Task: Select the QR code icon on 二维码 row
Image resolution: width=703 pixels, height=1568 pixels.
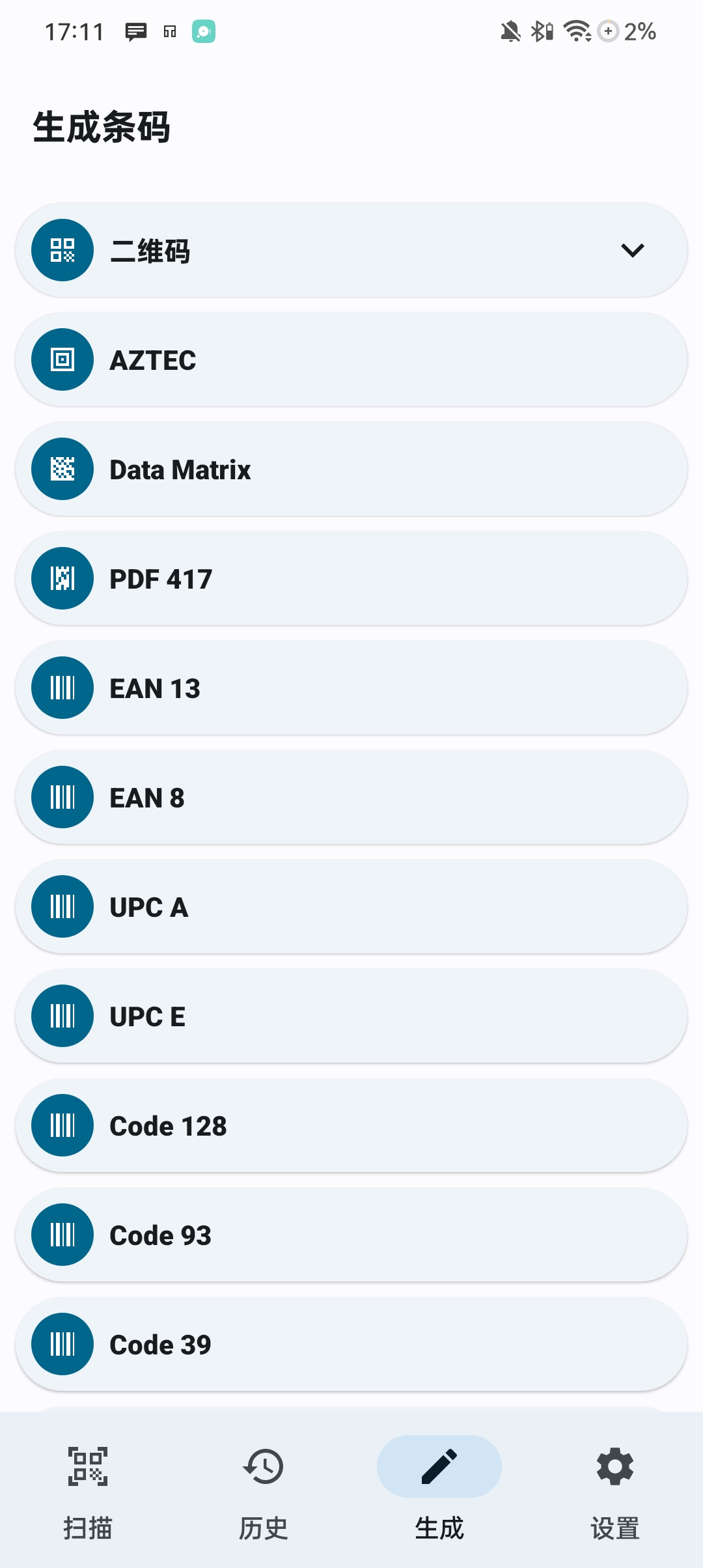Action: (62, 250)
